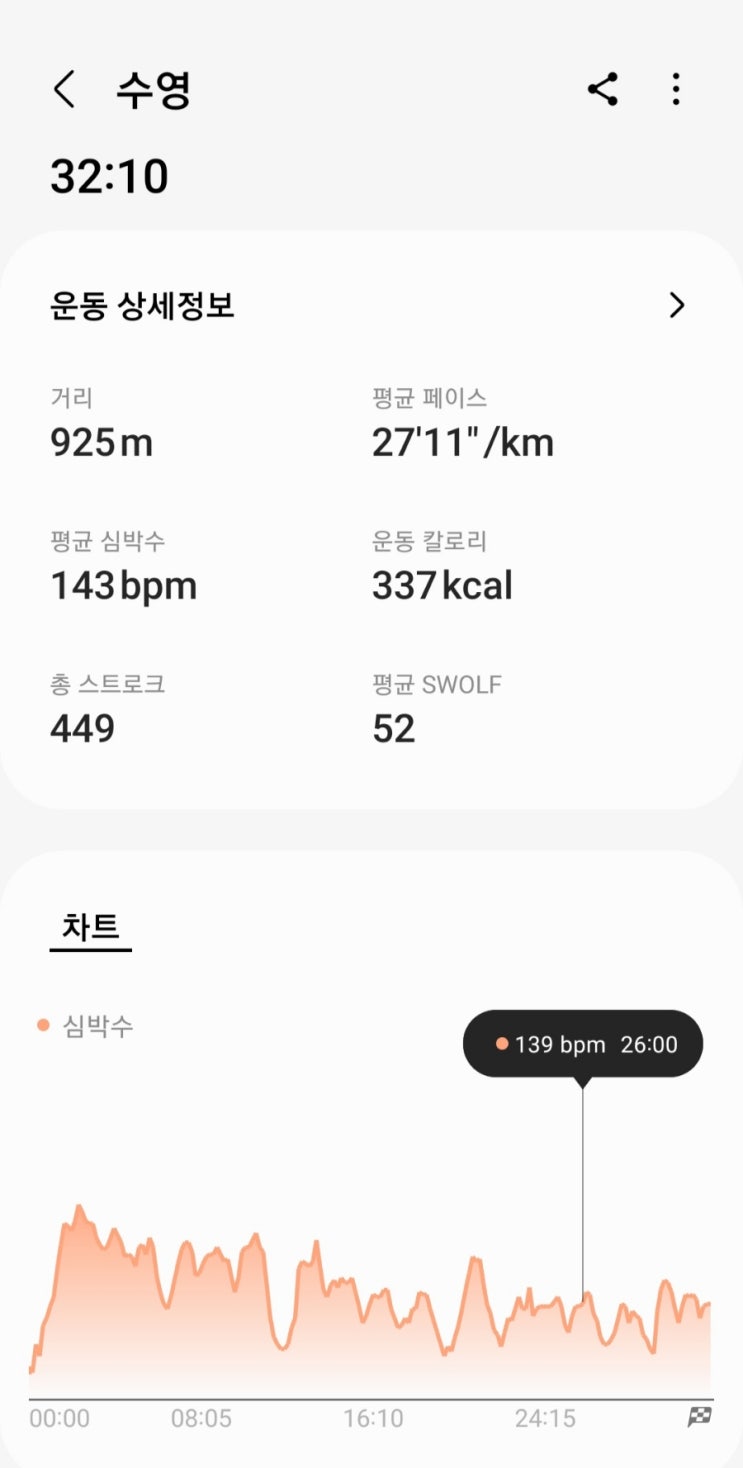
Task: Open 운동 상세정보 details
Action: (676, 305)
